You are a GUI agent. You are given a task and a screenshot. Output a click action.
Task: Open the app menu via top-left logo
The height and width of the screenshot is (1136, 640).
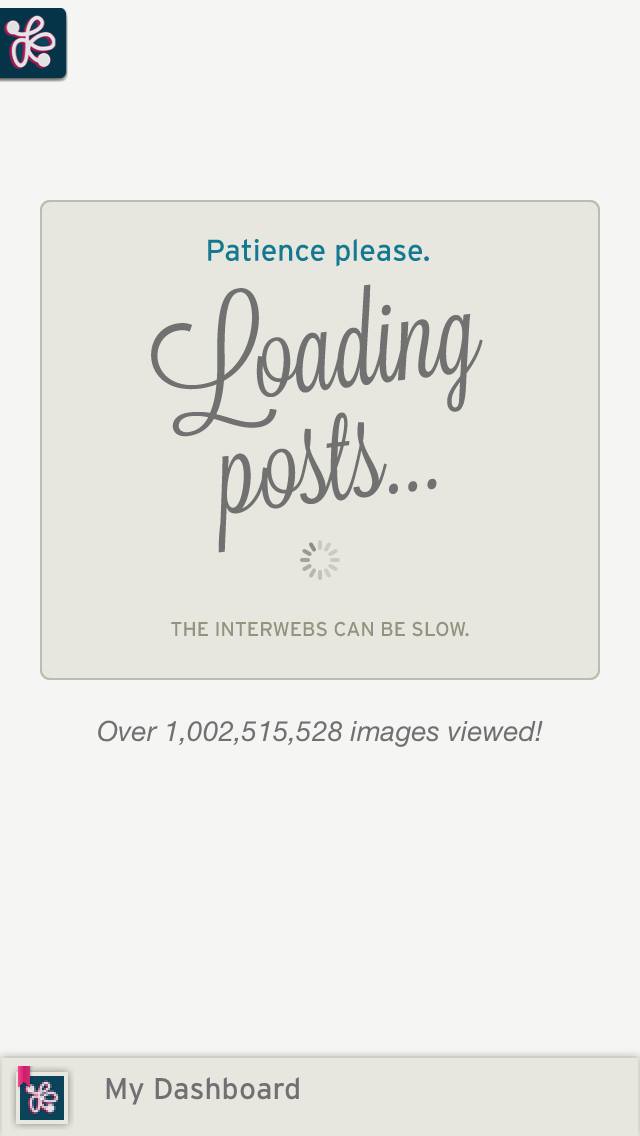[x=32, y=43]
